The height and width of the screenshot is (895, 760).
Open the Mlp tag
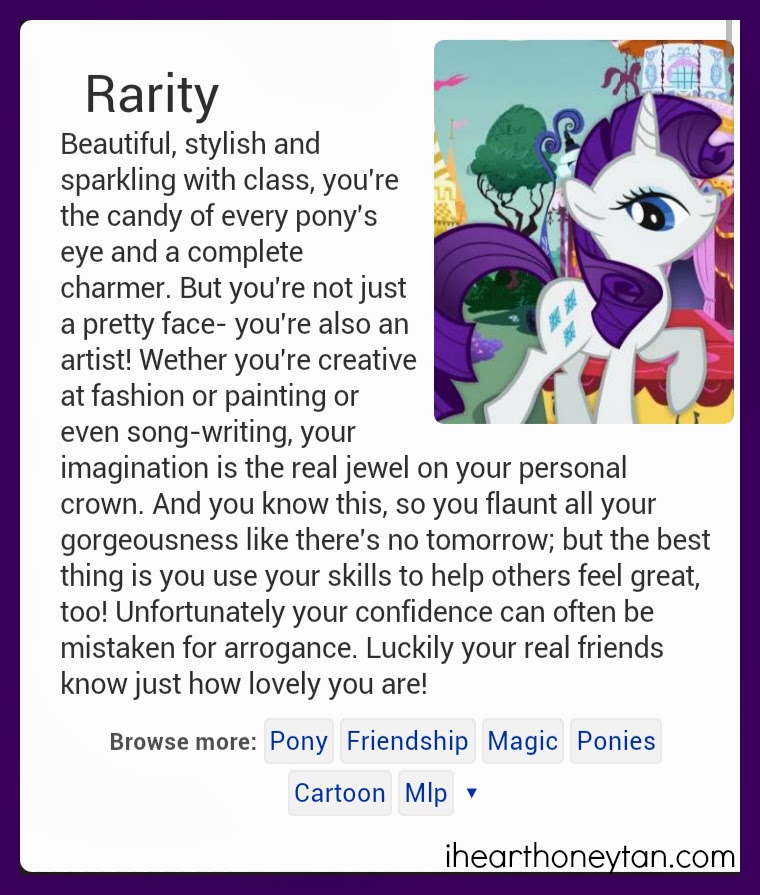426,793
